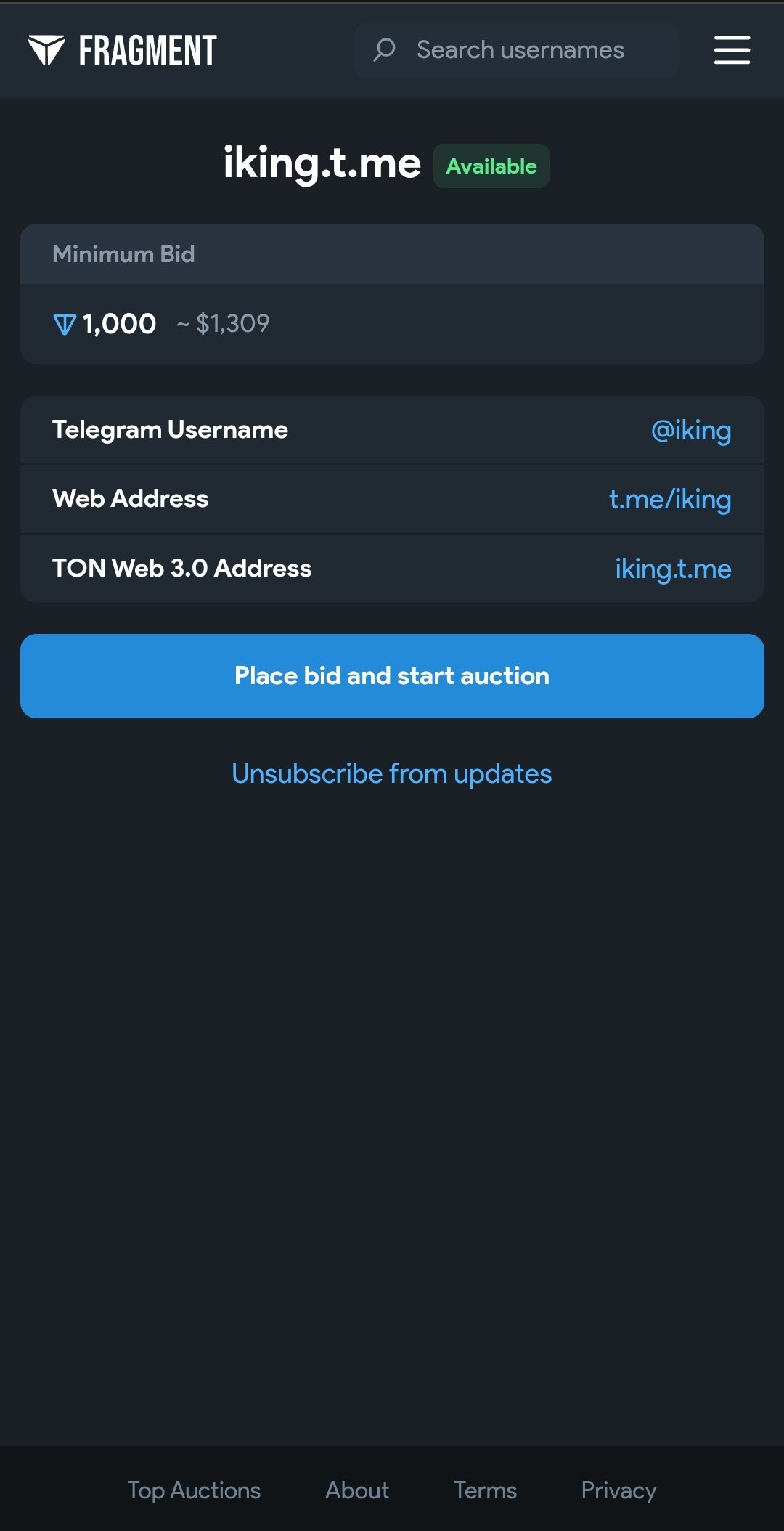The width and height of the screenshot is (784, 1531).
Task: Open the hamburger menu
Action: pyautogui.click(x=732, y=50)
